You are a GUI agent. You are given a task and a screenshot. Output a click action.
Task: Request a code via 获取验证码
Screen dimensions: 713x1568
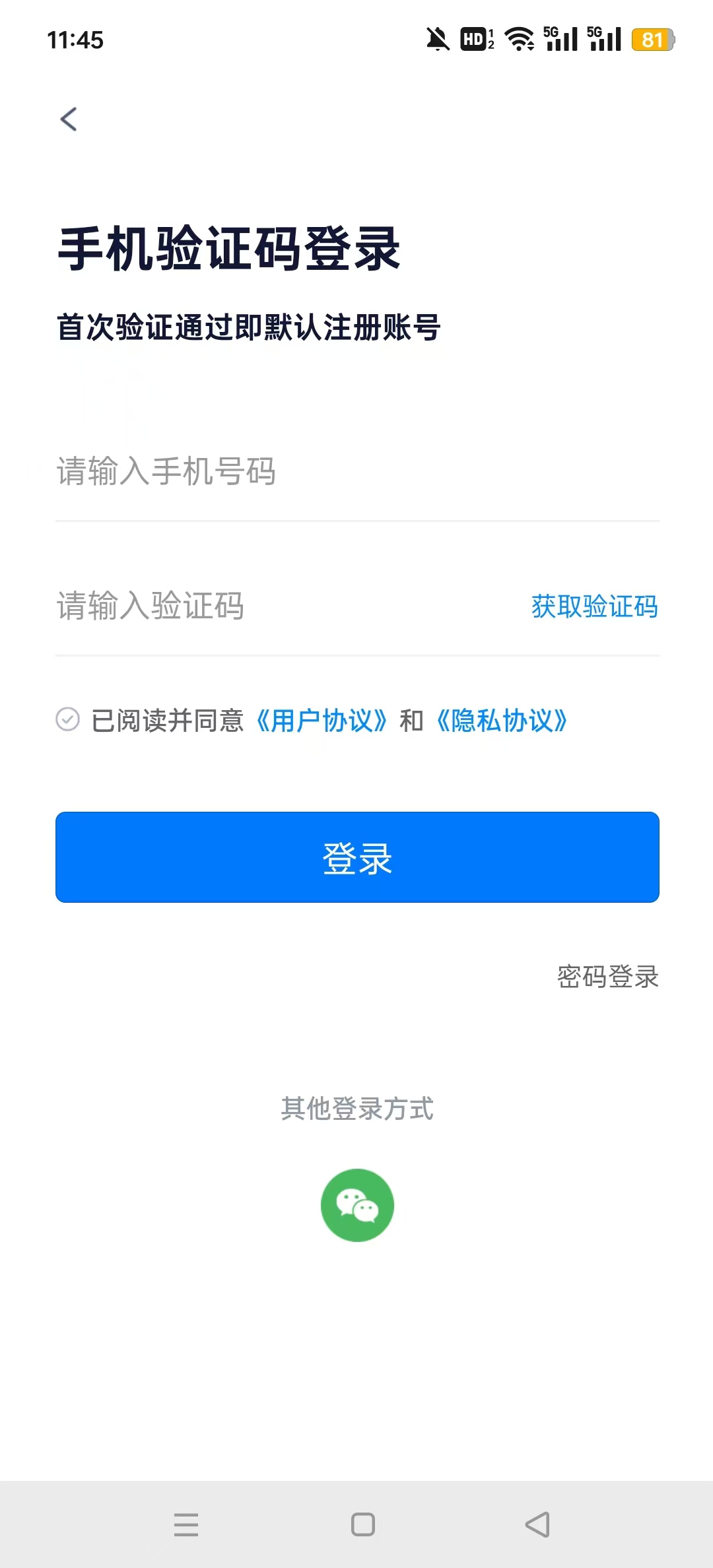pyautogui.click(x=594, y=606)
